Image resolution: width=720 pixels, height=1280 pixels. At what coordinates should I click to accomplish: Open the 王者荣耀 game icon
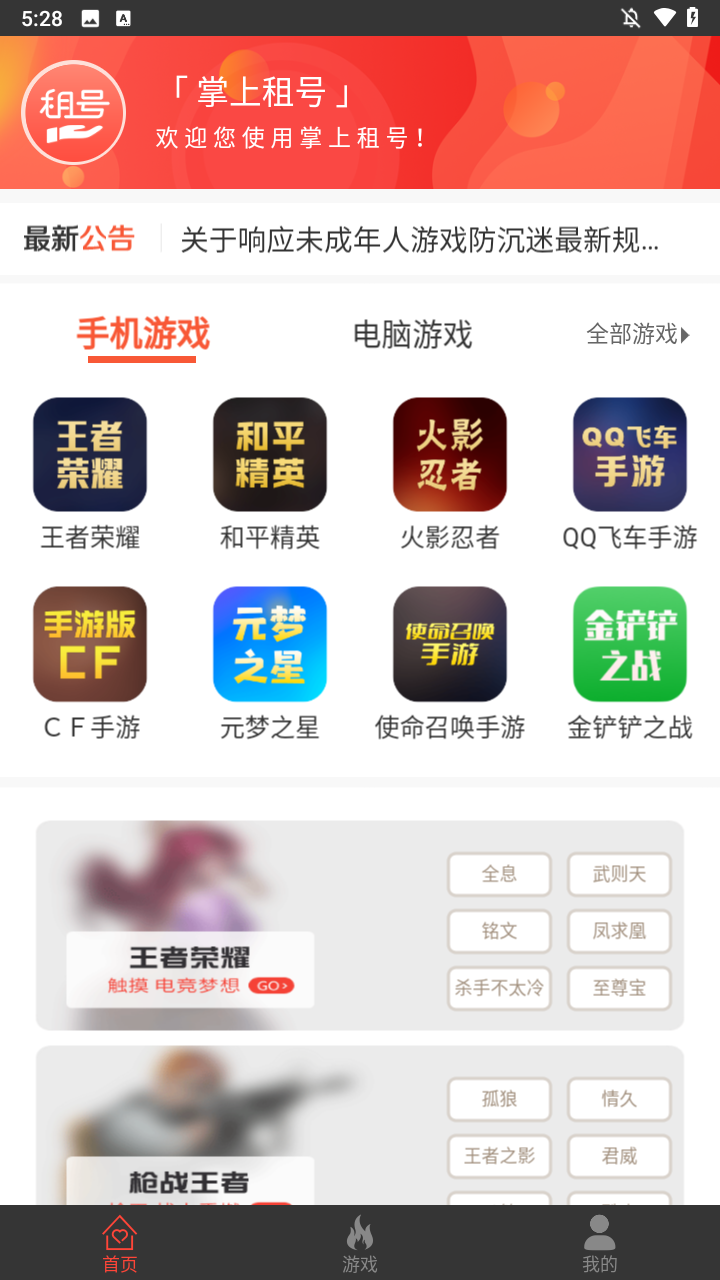tap(90, 455)
